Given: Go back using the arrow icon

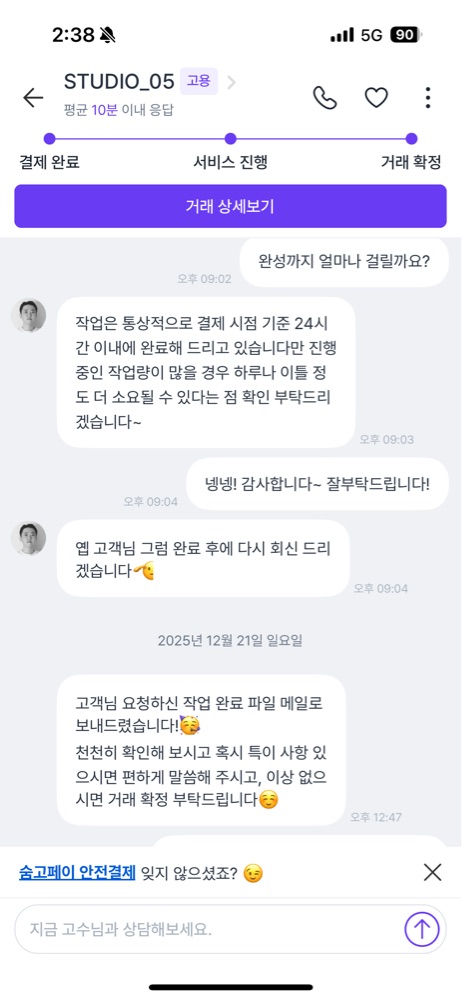Looking at the screenshot, I should (33, 98).
